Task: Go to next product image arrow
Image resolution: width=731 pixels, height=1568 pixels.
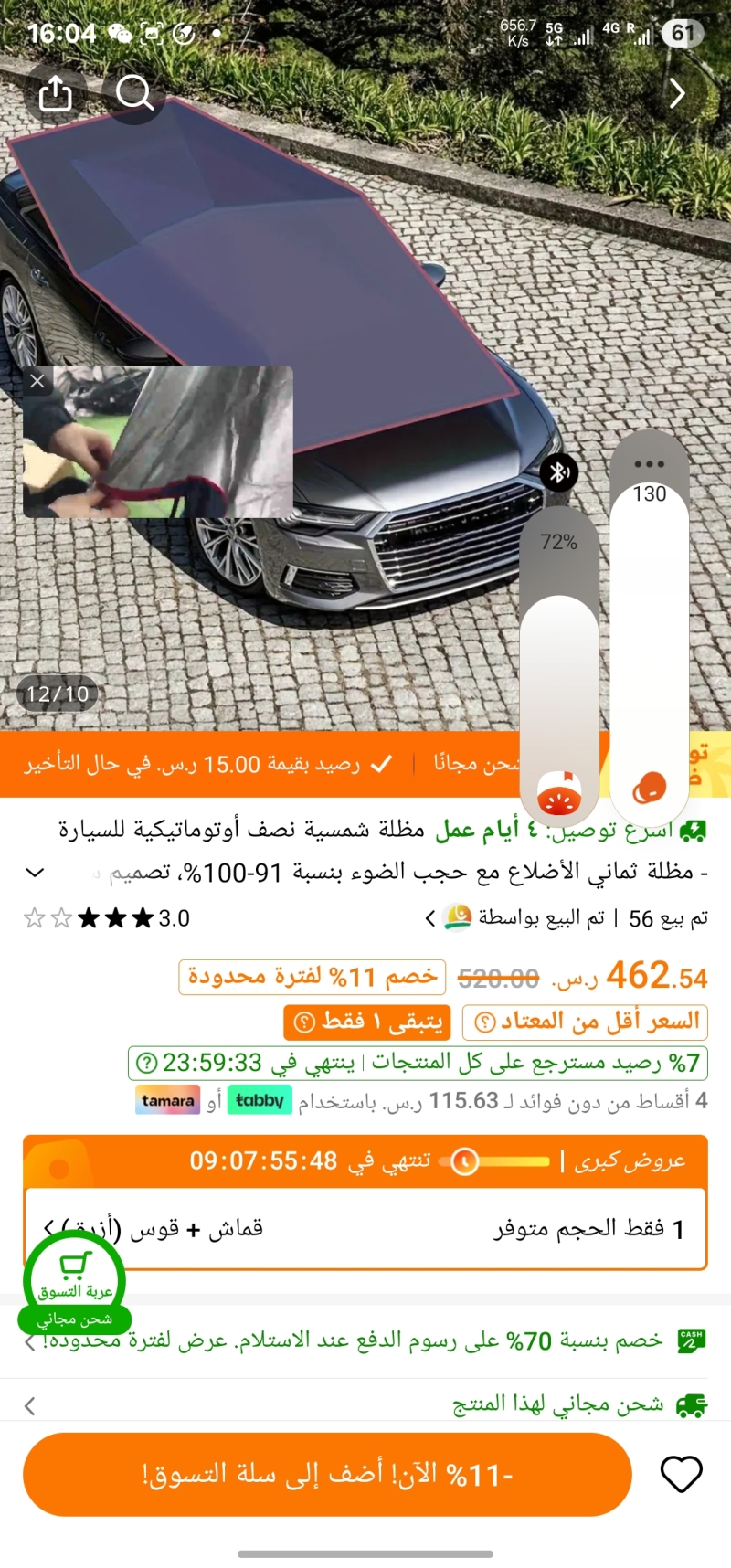Action: 676,92
